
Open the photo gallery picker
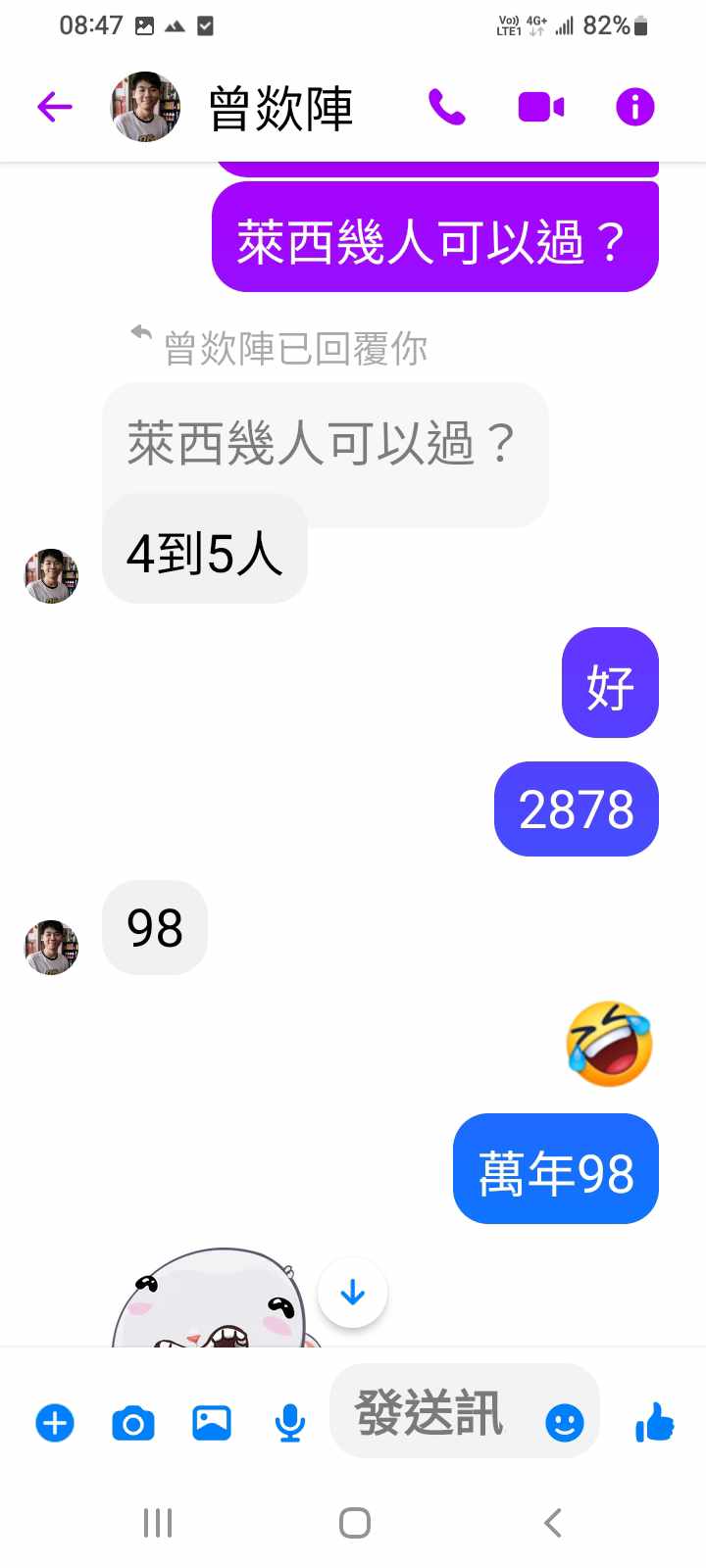212,1422
